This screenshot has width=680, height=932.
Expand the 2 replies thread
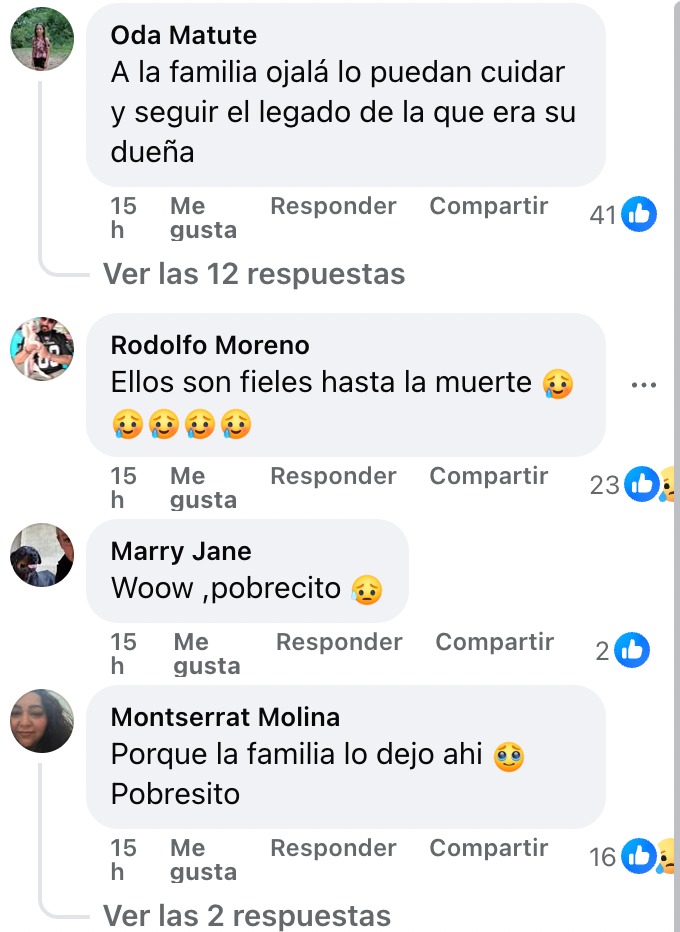pyautogui.click(x=247, y=915)
